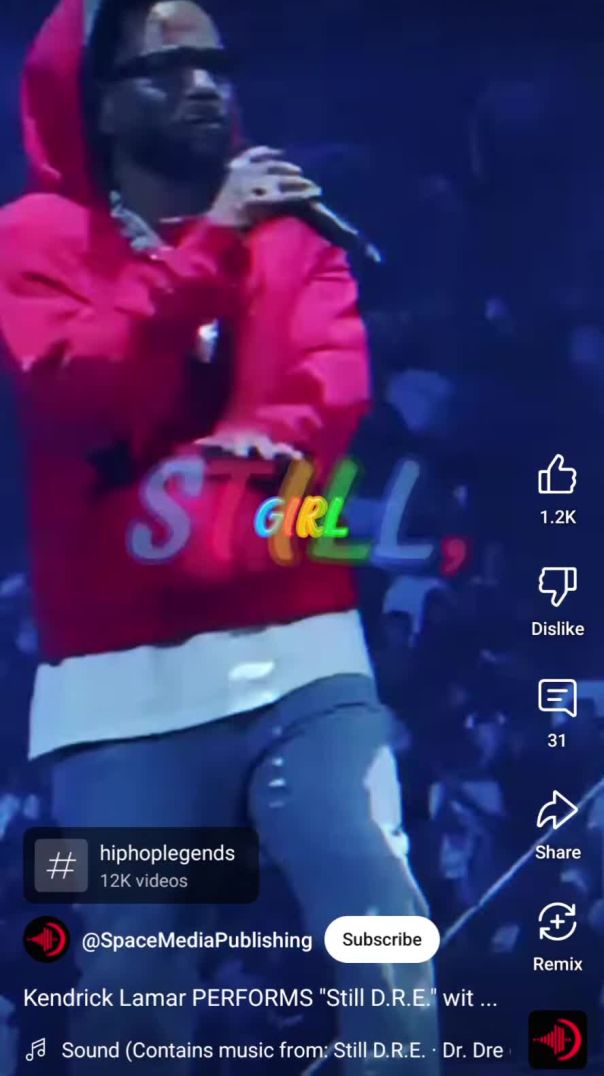The width and height of the screenshot is (604, 1076).
Task: Open @SpaceMediaPublishing channel name
Action: (196, 940)
